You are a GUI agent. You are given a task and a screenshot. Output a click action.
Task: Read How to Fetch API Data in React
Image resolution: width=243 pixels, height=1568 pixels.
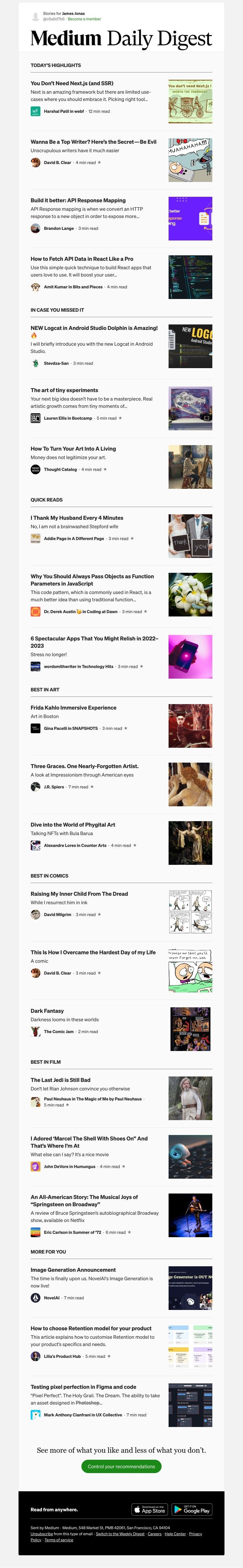tap(82, 259)
